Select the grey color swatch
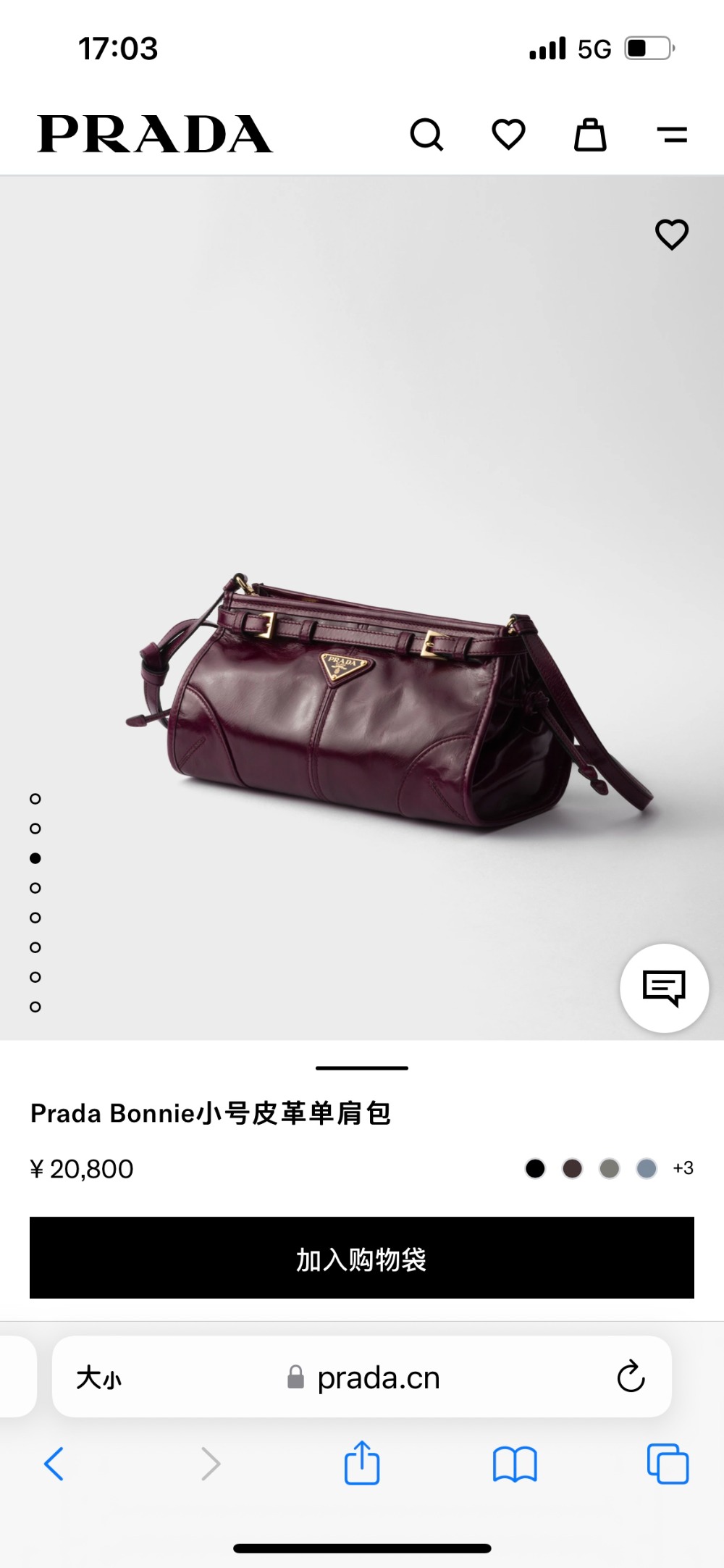This screenshot has width=724, height=1568. click(x=610, y=1168)
